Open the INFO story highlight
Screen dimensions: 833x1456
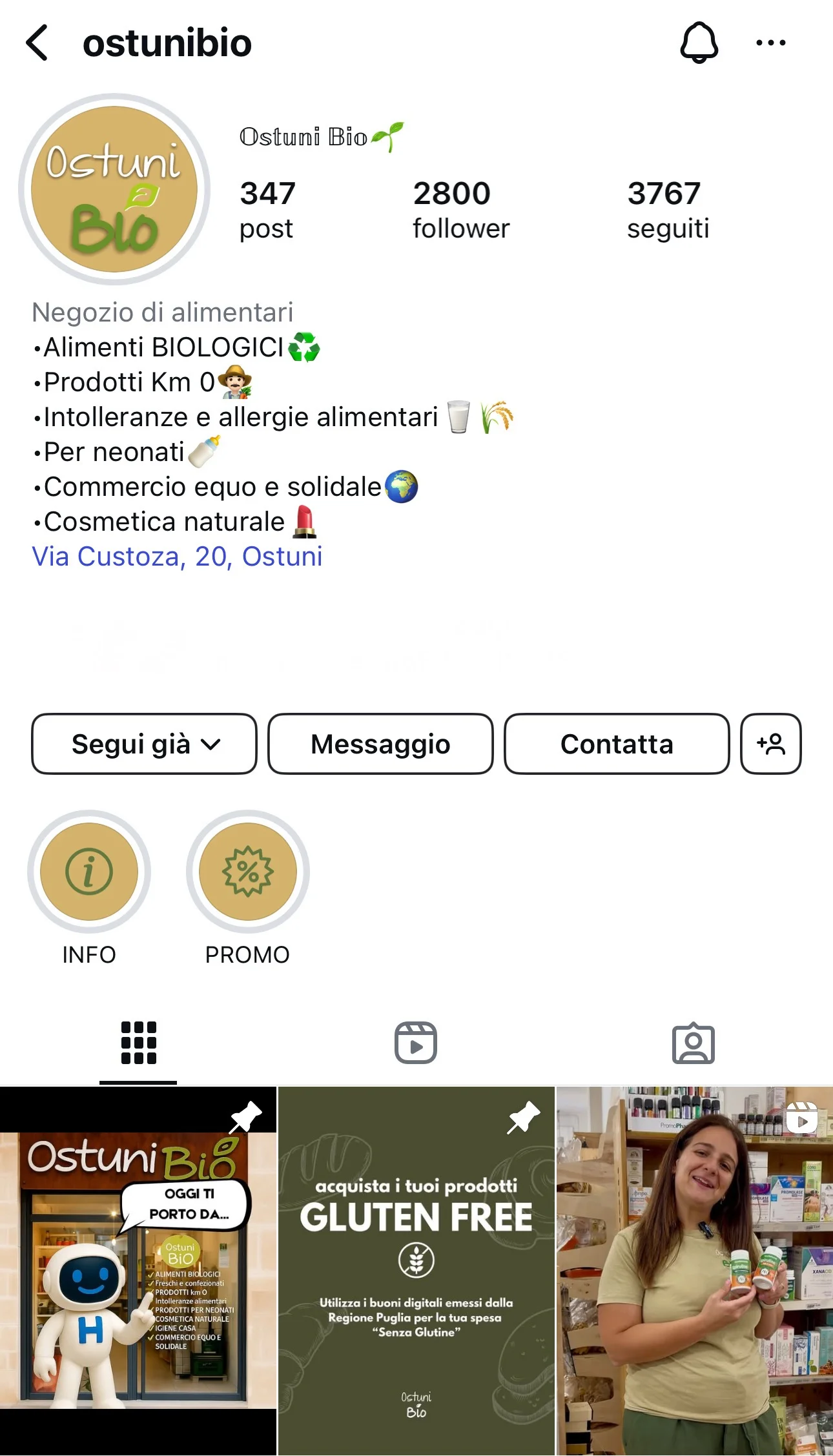[x=90, y=872]
